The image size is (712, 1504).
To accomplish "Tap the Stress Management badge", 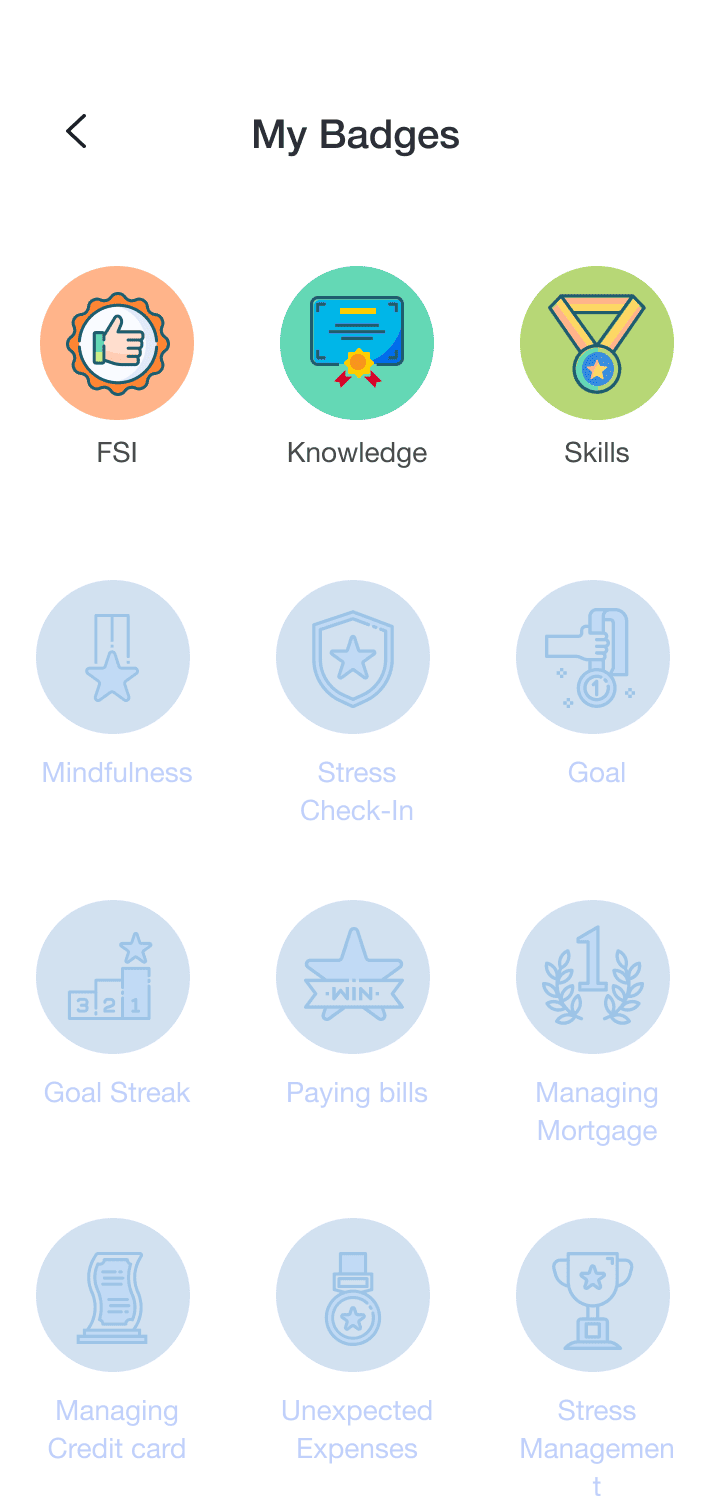I will [593, 1295].
